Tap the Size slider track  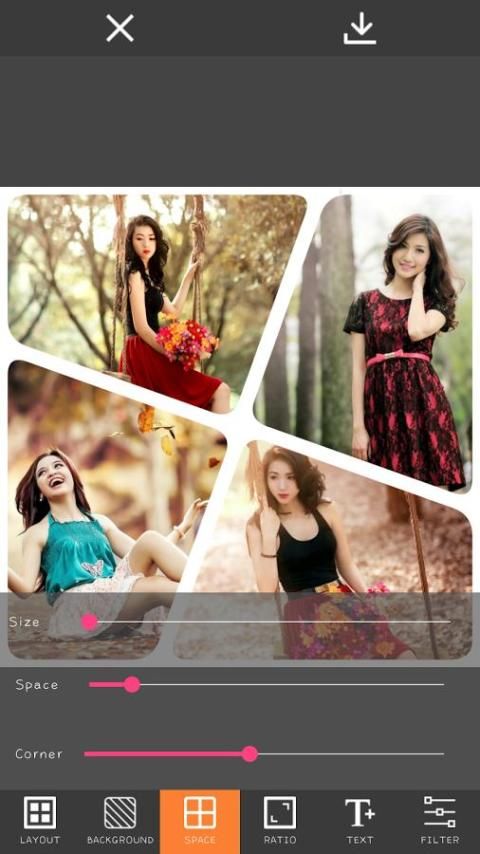tap(267, 621)
